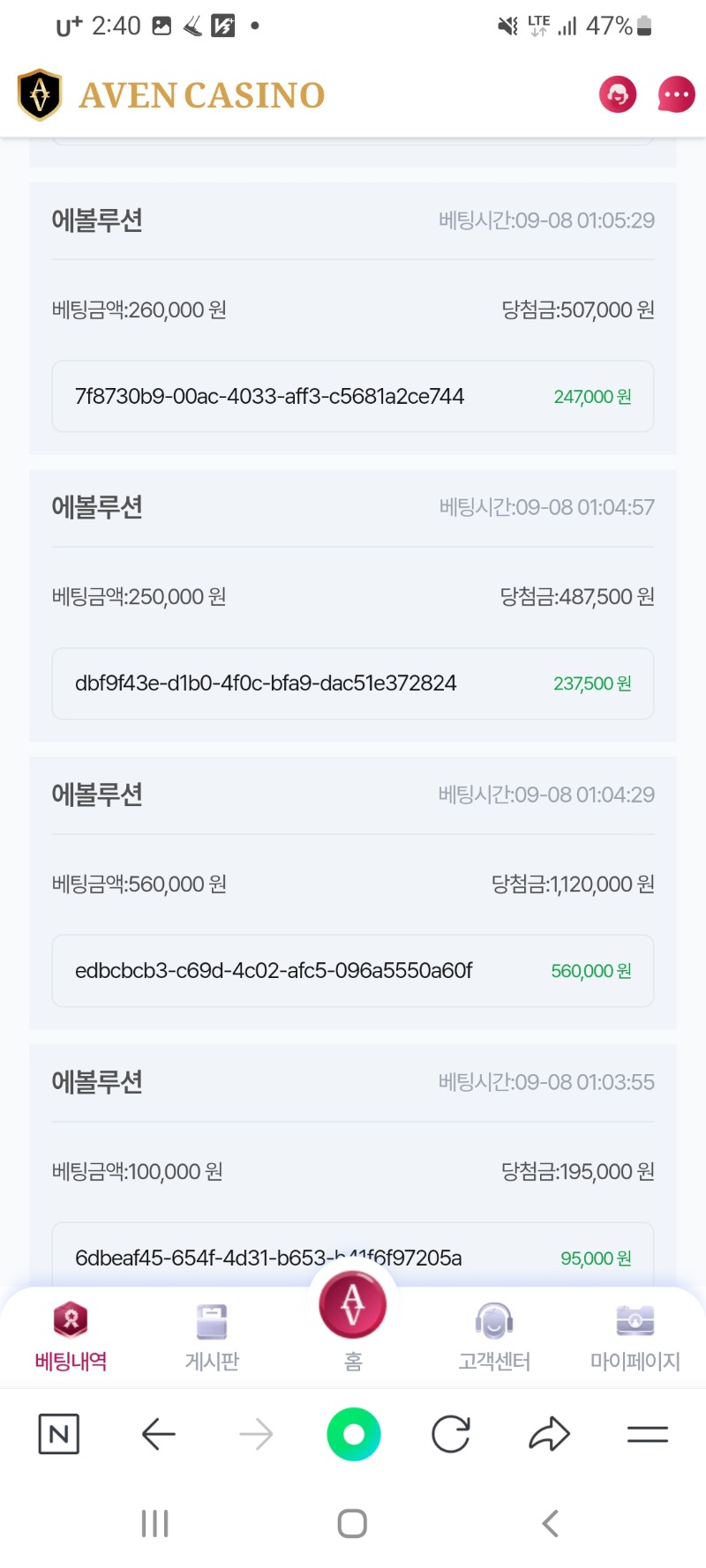Open the customer support headset icon
Image resolution: width=706 pixels, height=1568 pixels.
tap(618, 94)
